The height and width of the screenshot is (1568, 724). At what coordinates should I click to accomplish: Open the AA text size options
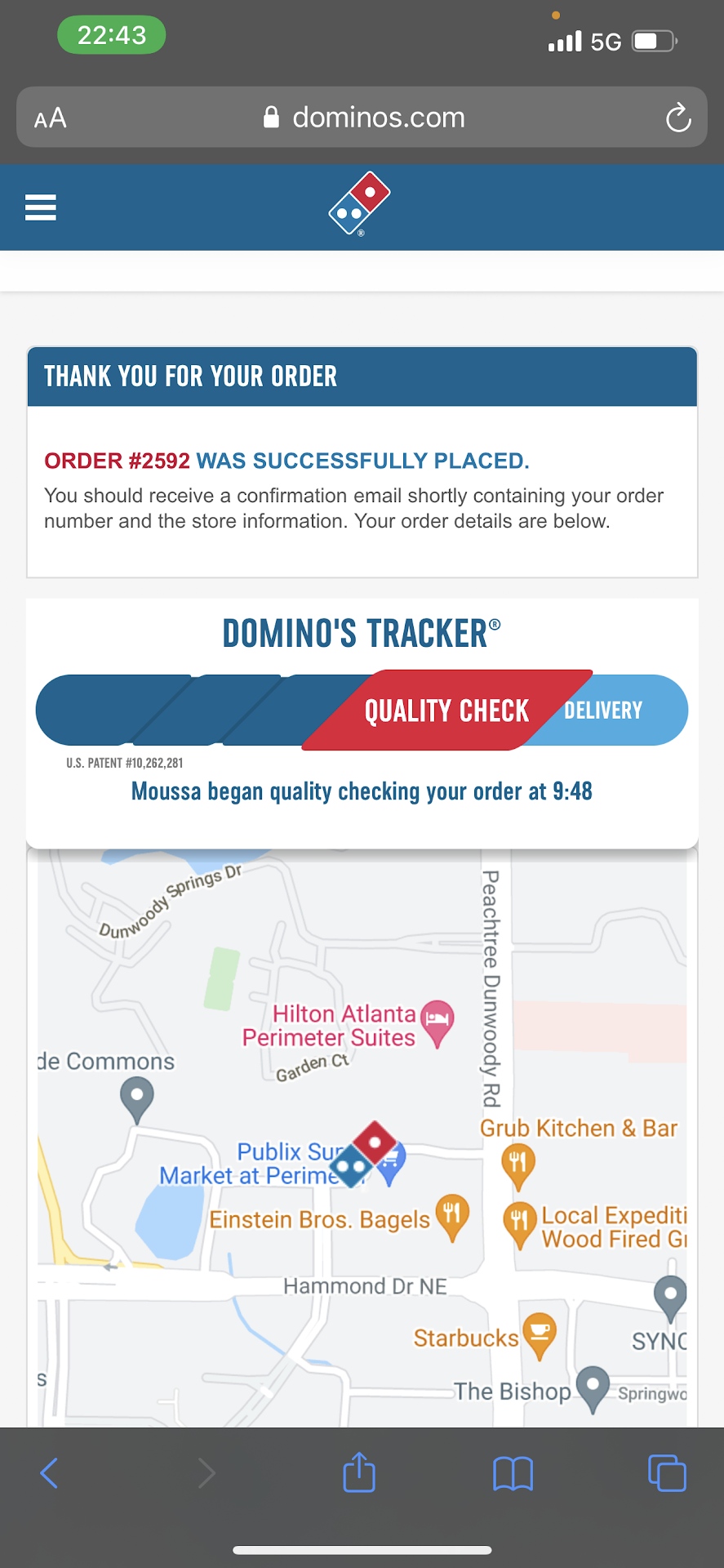(51, 118)
